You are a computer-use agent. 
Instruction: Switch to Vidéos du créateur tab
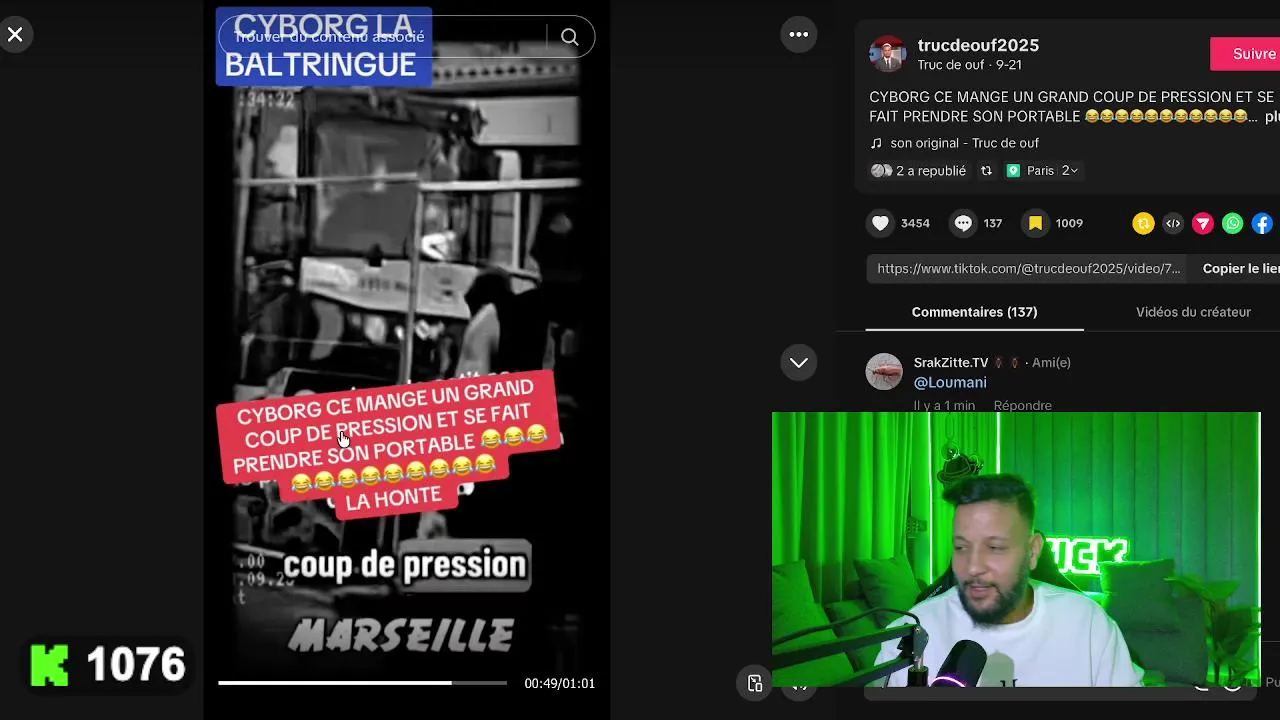click(1193, 312)
